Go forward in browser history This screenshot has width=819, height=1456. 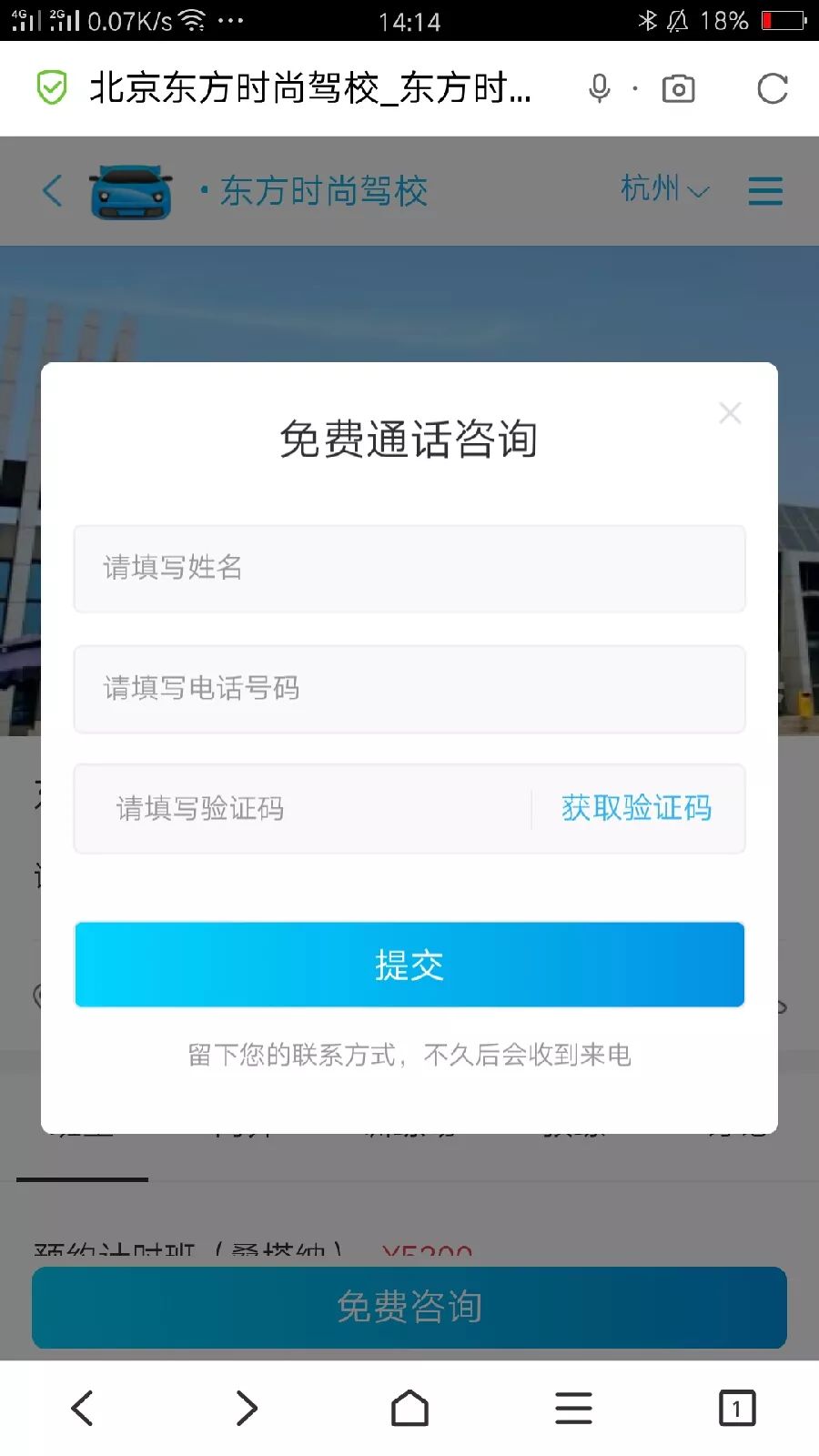click(x=246, y=1408)
